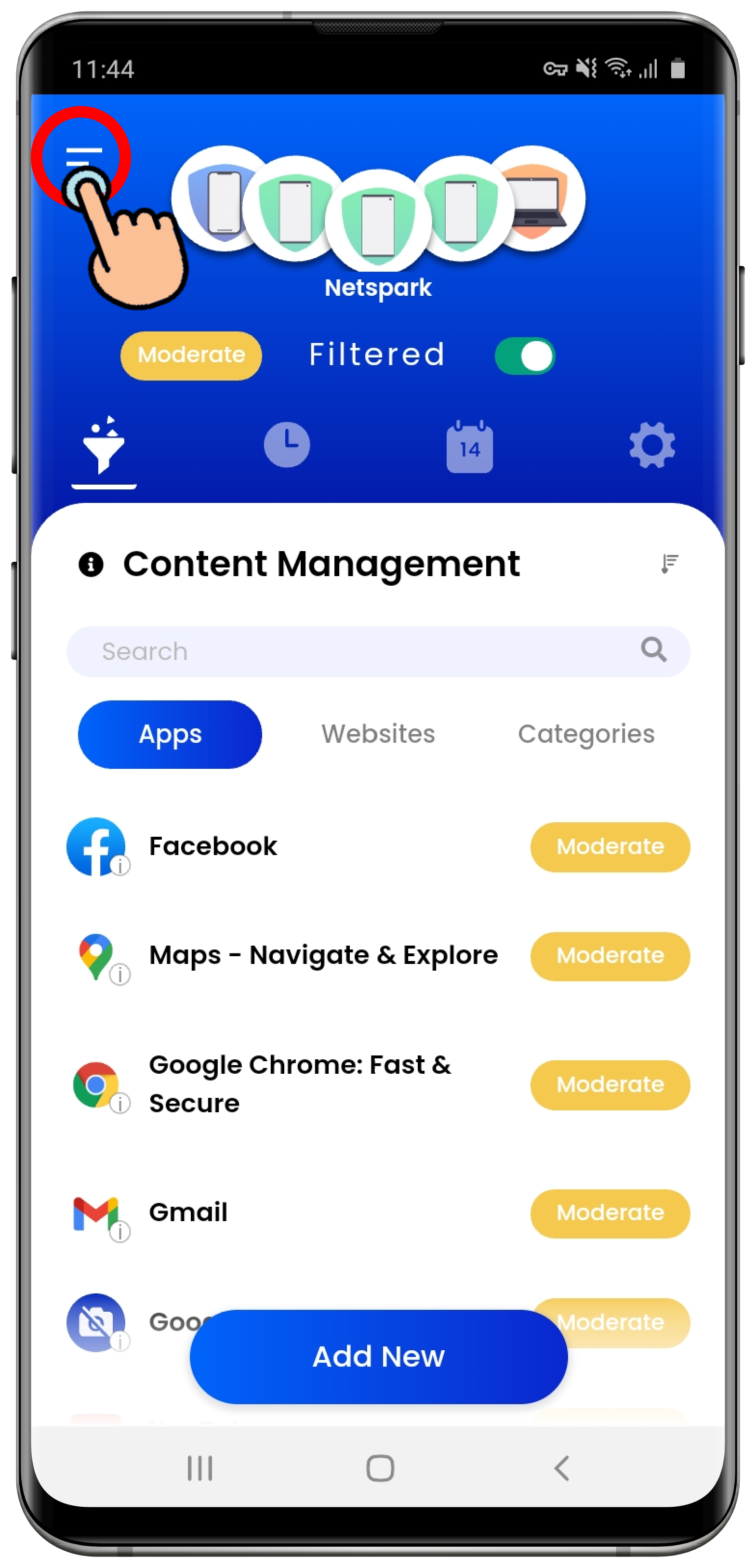Open the hamburger drawer menu
756x1568 pixels.
pyautogui.click(x=84, y=157)
